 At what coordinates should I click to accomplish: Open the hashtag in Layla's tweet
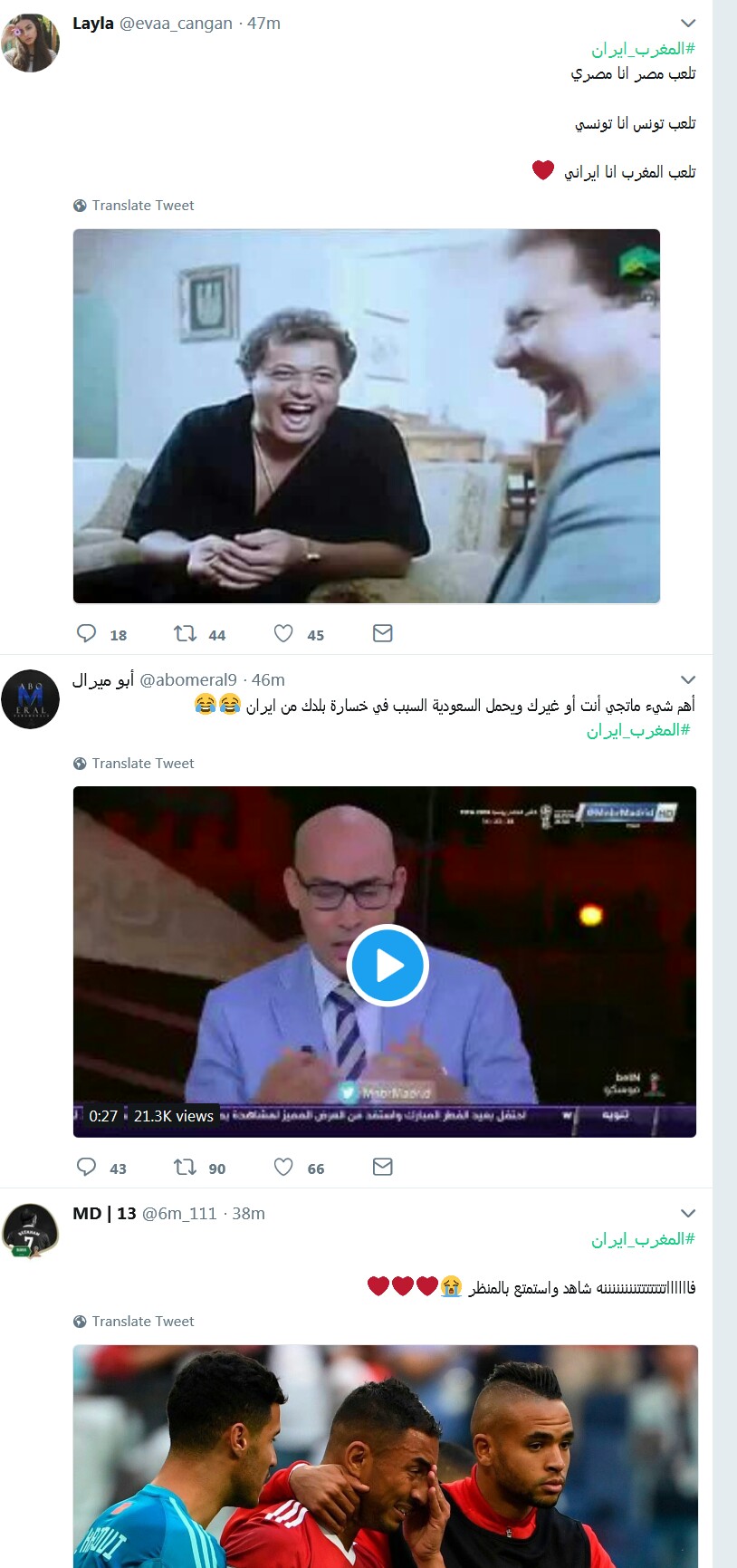click(x=643, y=49)
